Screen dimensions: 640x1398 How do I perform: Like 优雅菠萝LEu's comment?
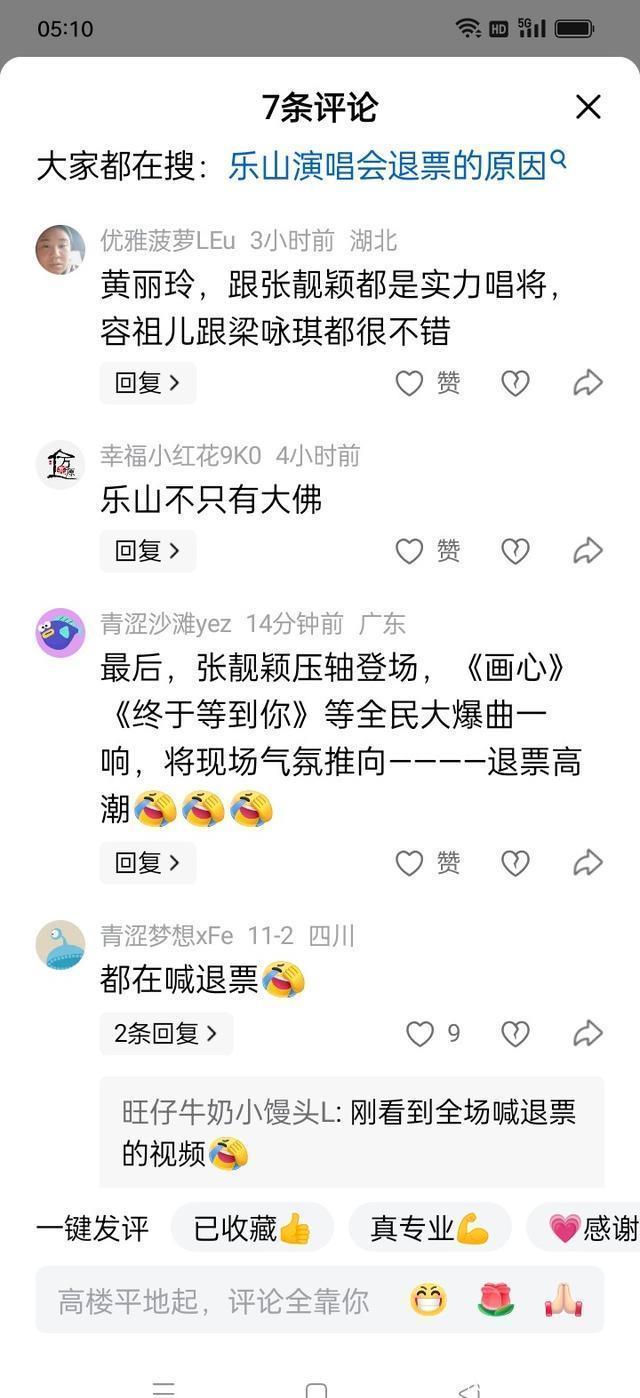pos(410,383)
